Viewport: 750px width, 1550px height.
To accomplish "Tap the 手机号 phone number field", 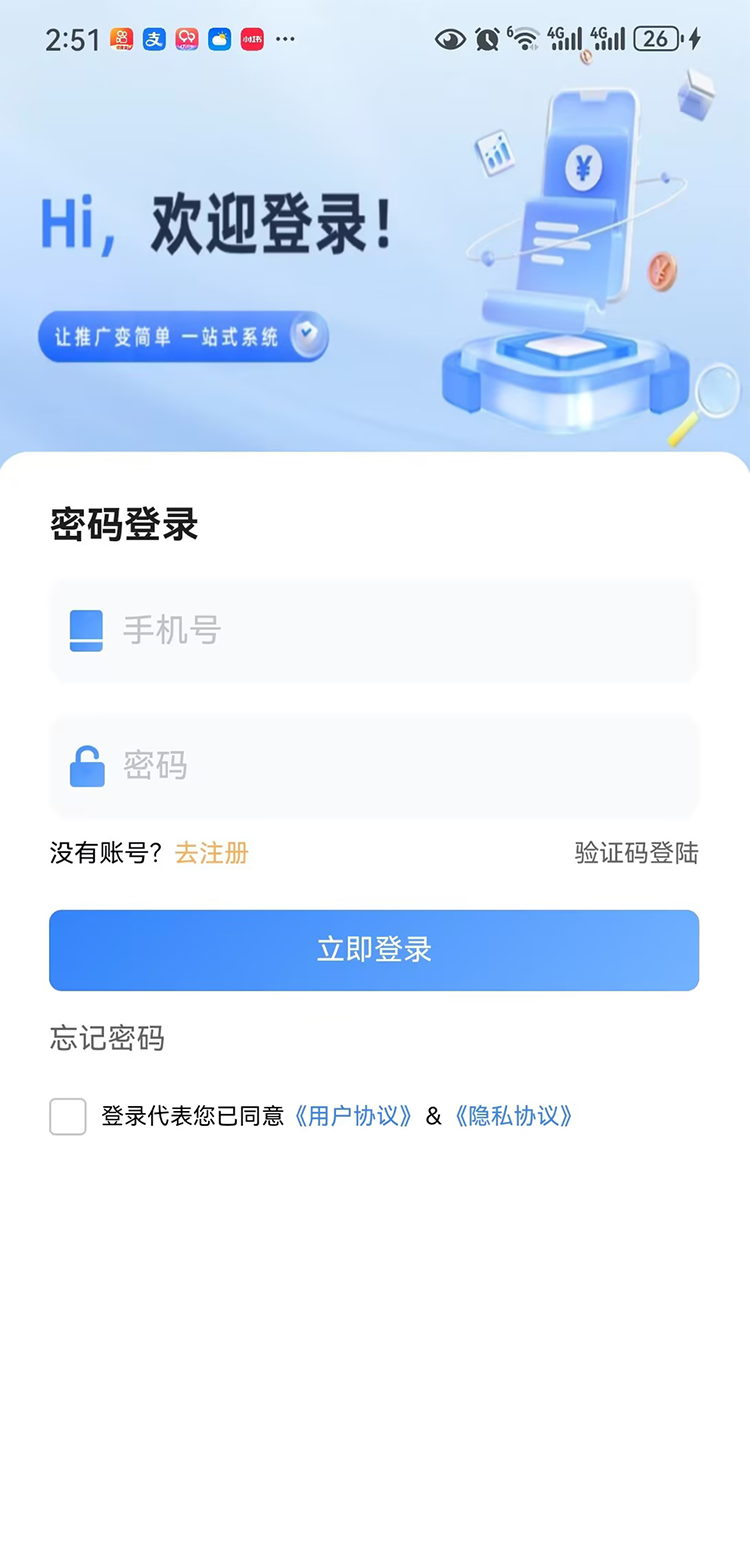I will [400, 630].
